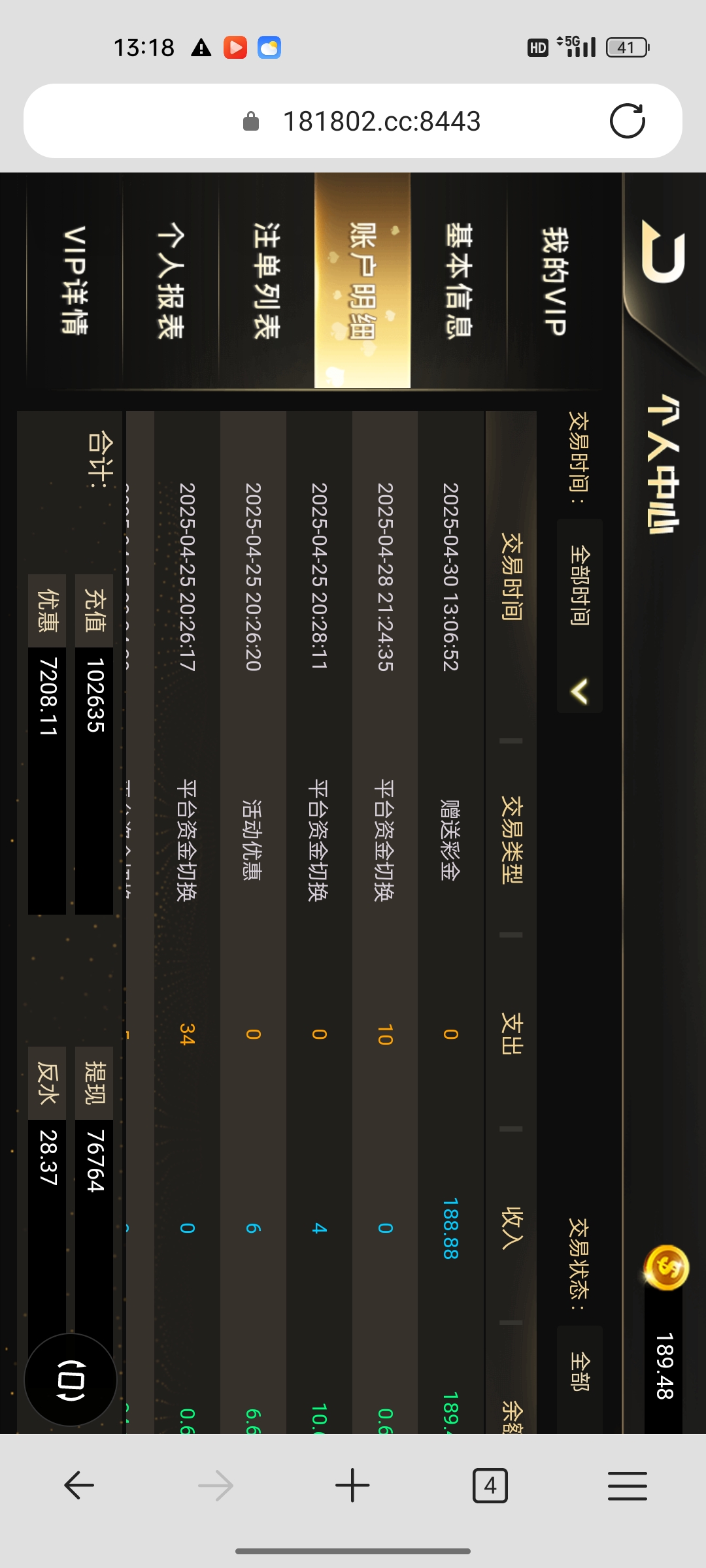
Task: Open the browser tab switcher
Action: click(x=490, y=1485)
